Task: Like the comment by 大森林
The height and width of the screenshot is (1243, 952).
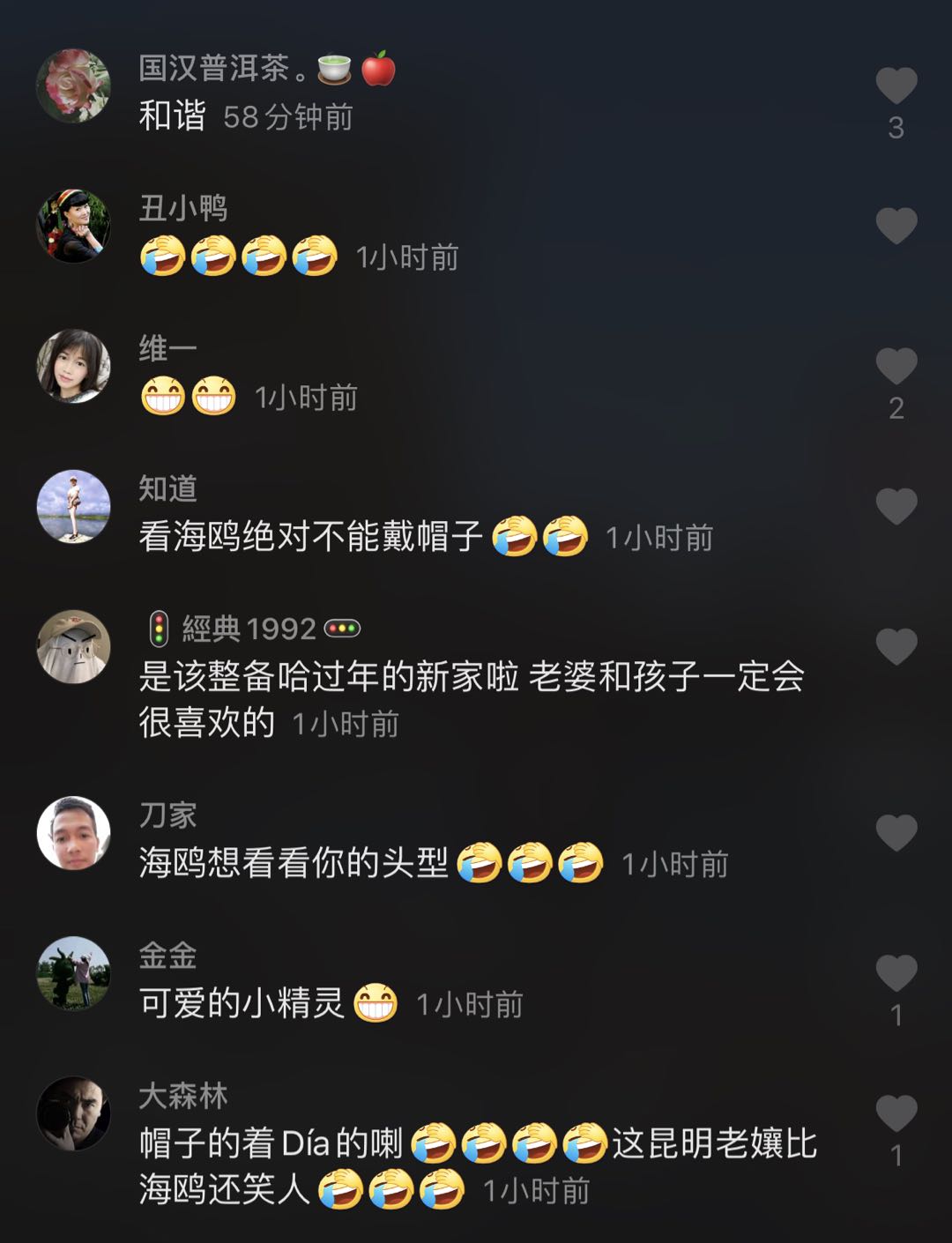Action: [x=896, y=1113]
